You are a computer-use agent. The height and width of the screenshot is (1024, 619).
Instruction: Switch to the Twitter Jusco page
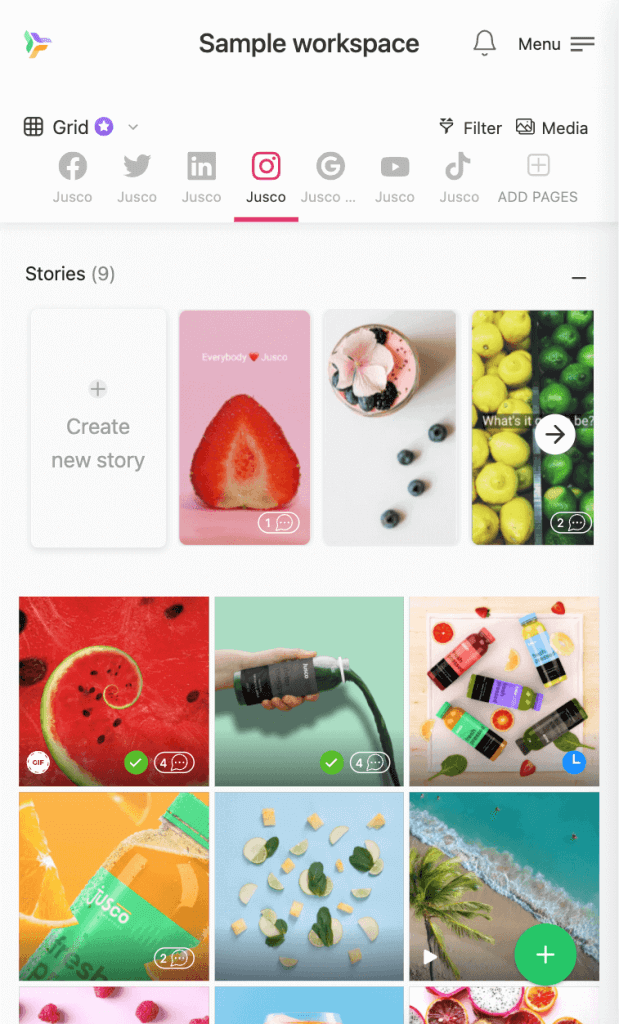137,177
